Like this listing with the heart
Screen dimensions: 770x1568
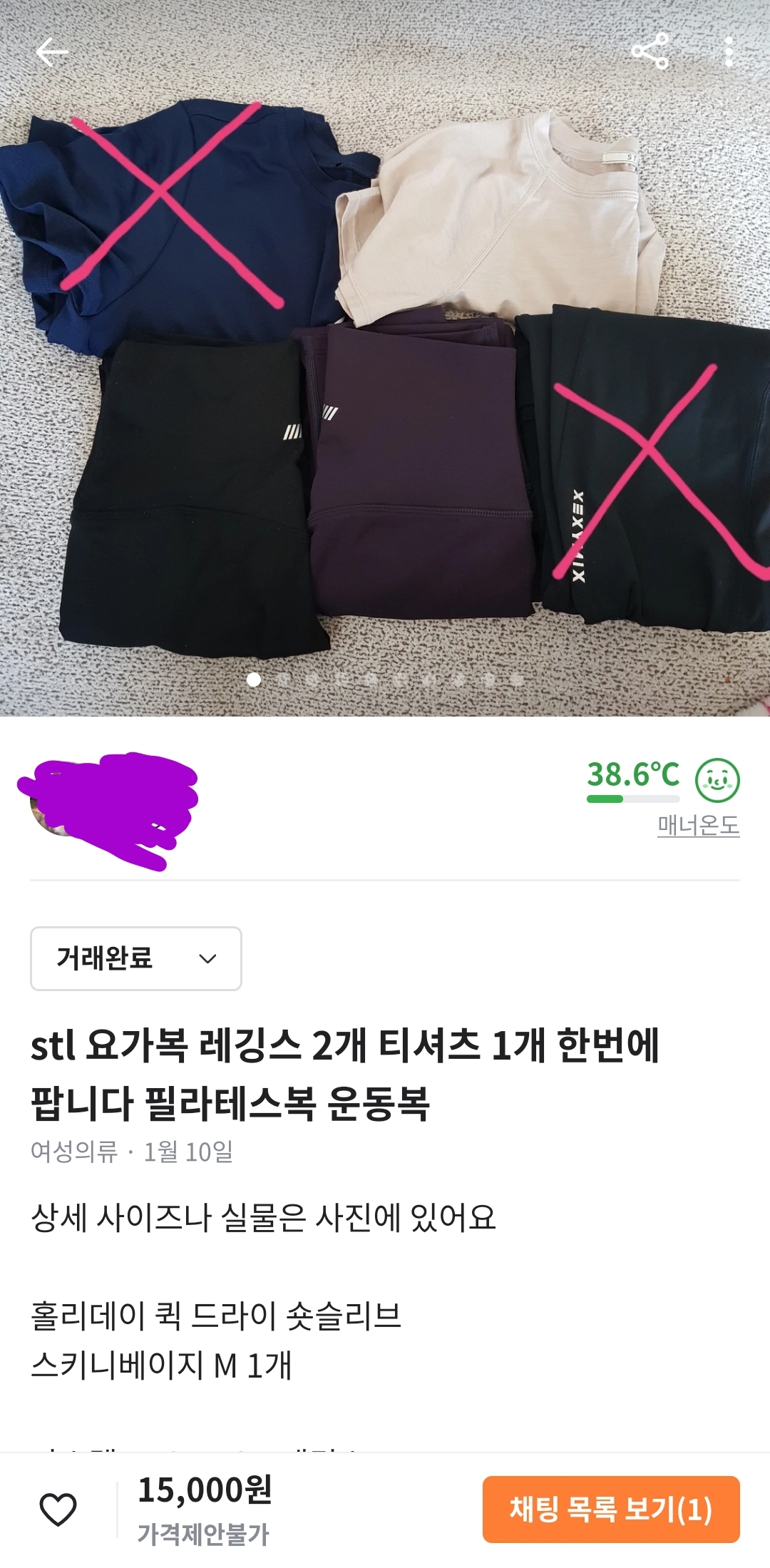coord(58,1510)
